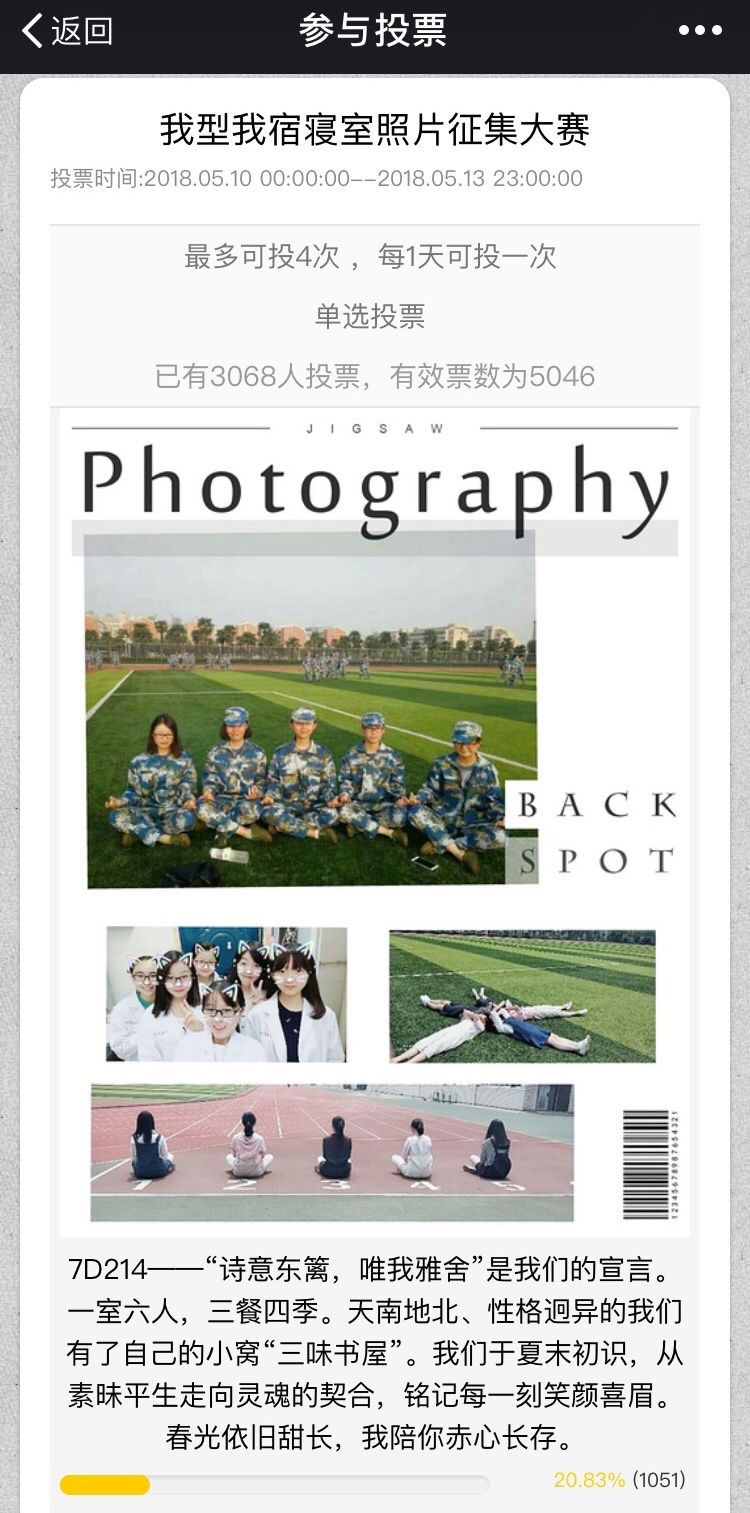Open the three-dot overflow menu
This screenshot has height=1513, width=750.
coord(700,31)
